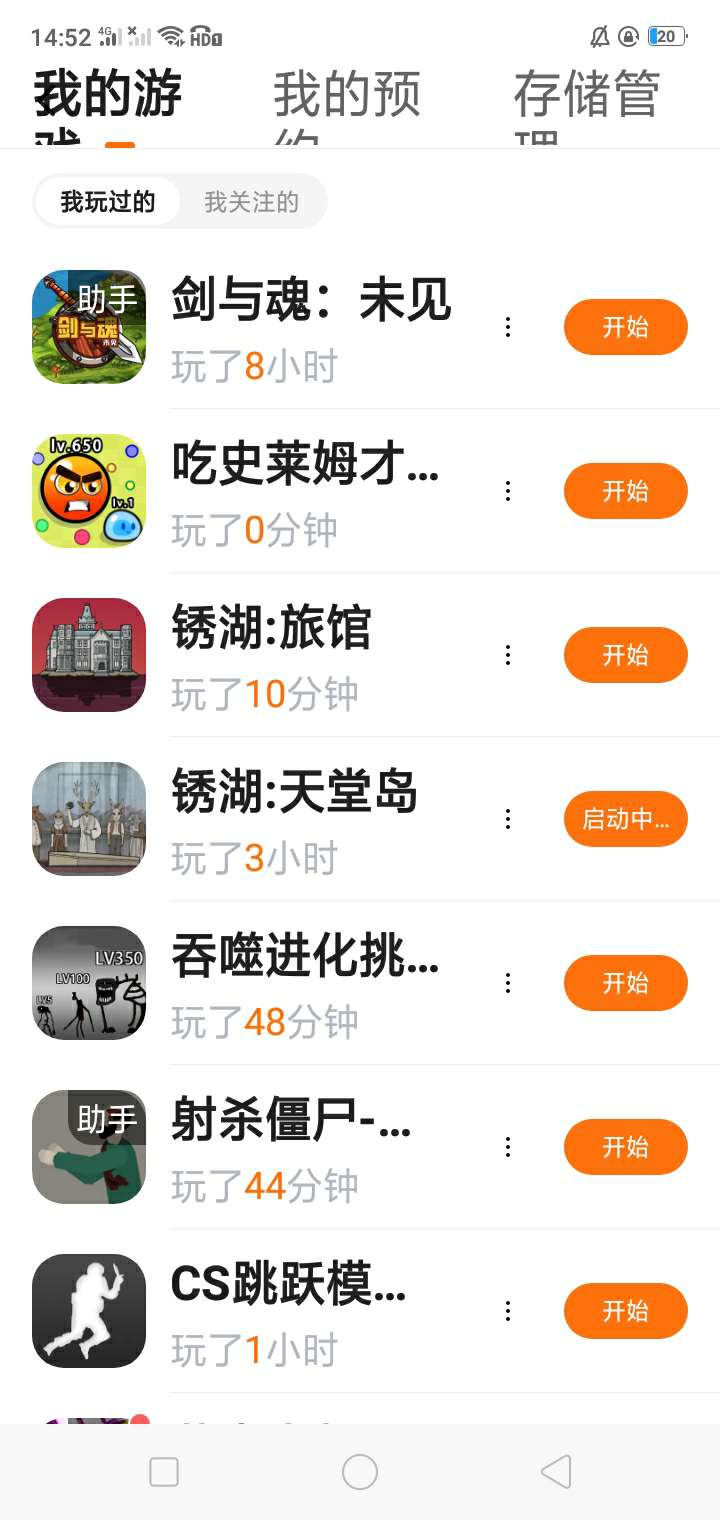Tap 开始 for the 吃史莱姆才 game
720x1520 pixels.
click(625, 491)
